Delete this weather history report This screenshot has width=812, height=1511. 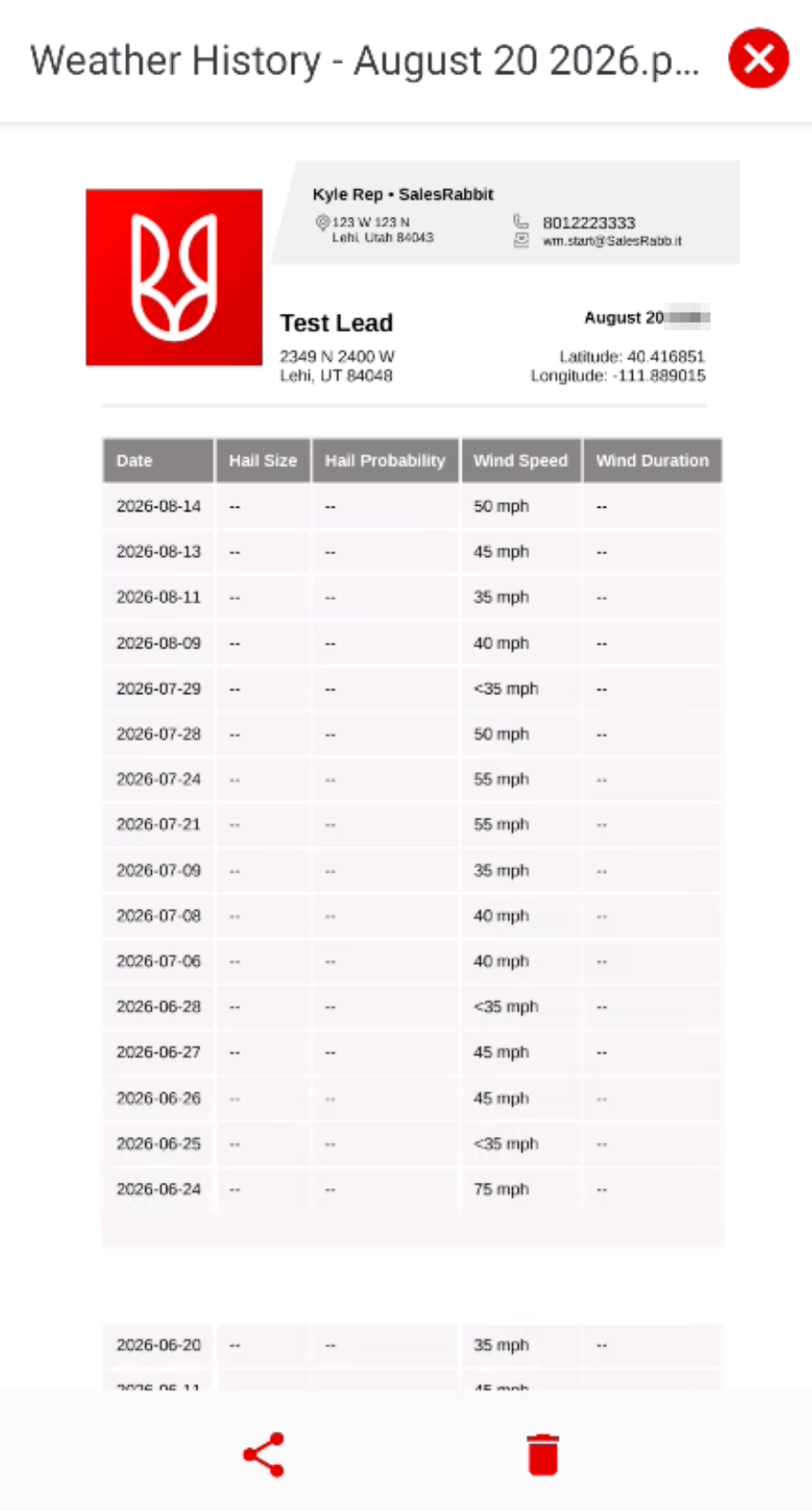coord(542,1454)
